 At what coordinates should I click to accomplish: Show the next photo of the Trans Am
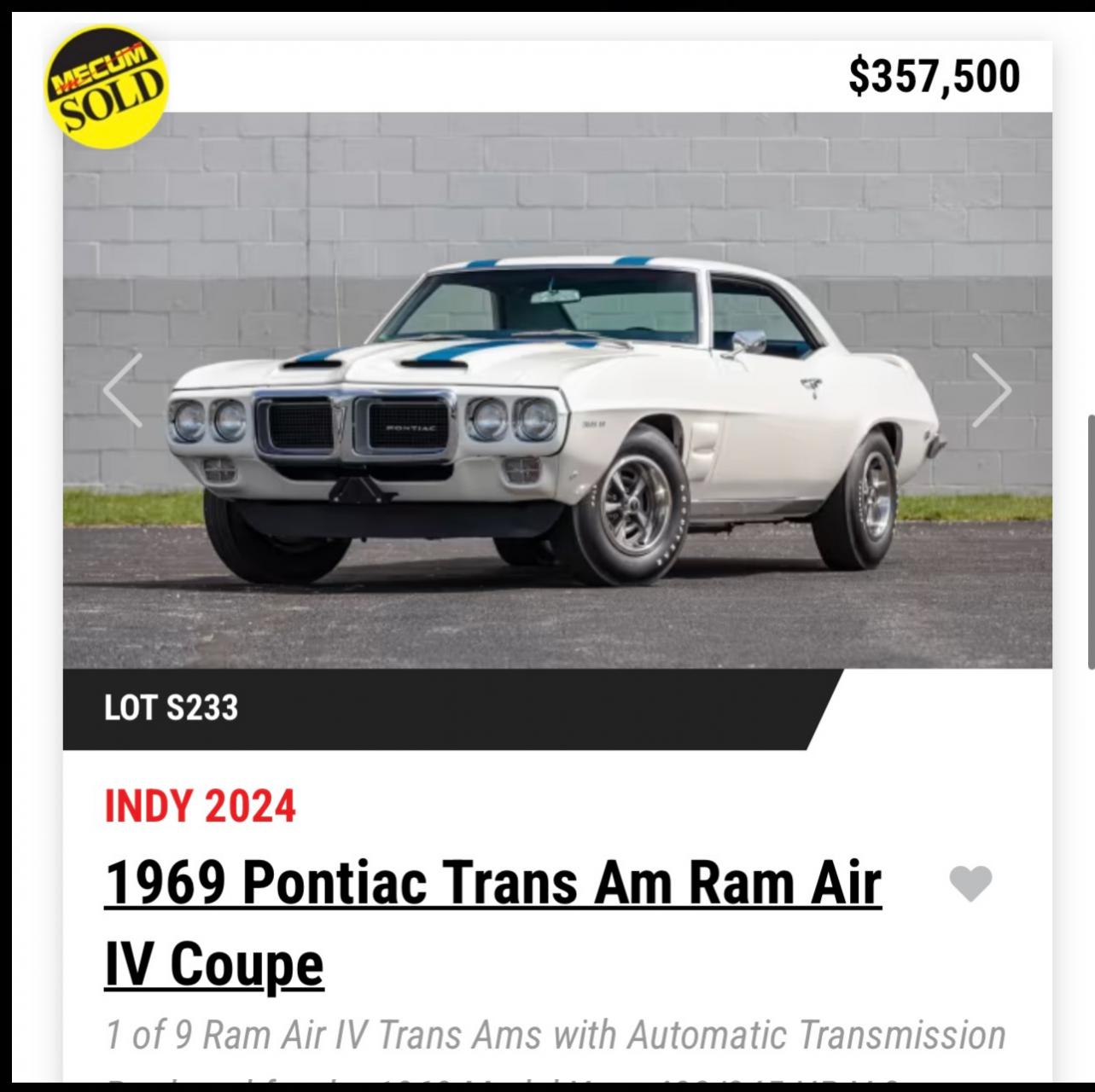[x=991, y=390]
